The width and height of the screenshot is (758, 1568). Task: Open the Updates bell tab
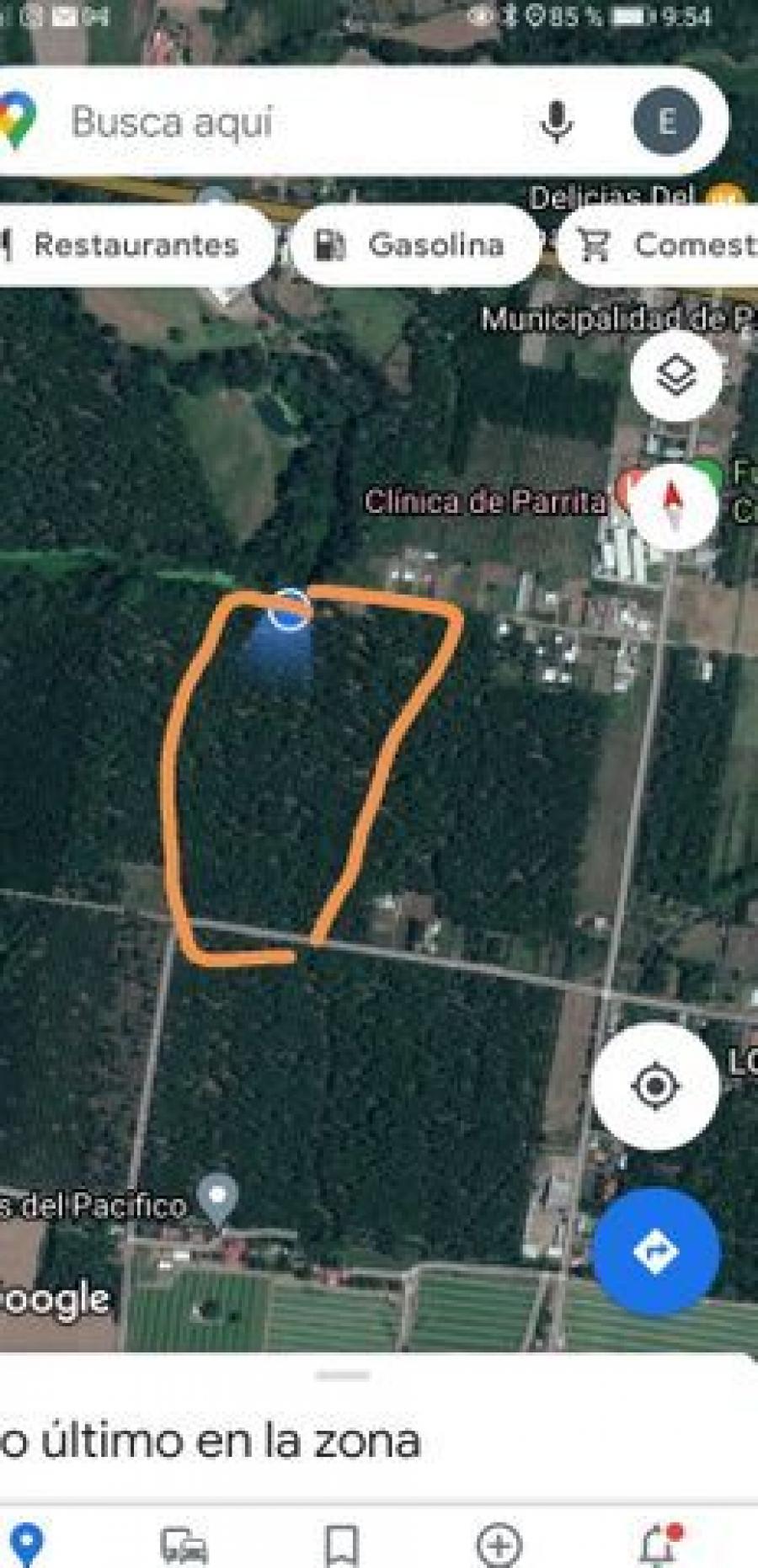point(658,1544)
